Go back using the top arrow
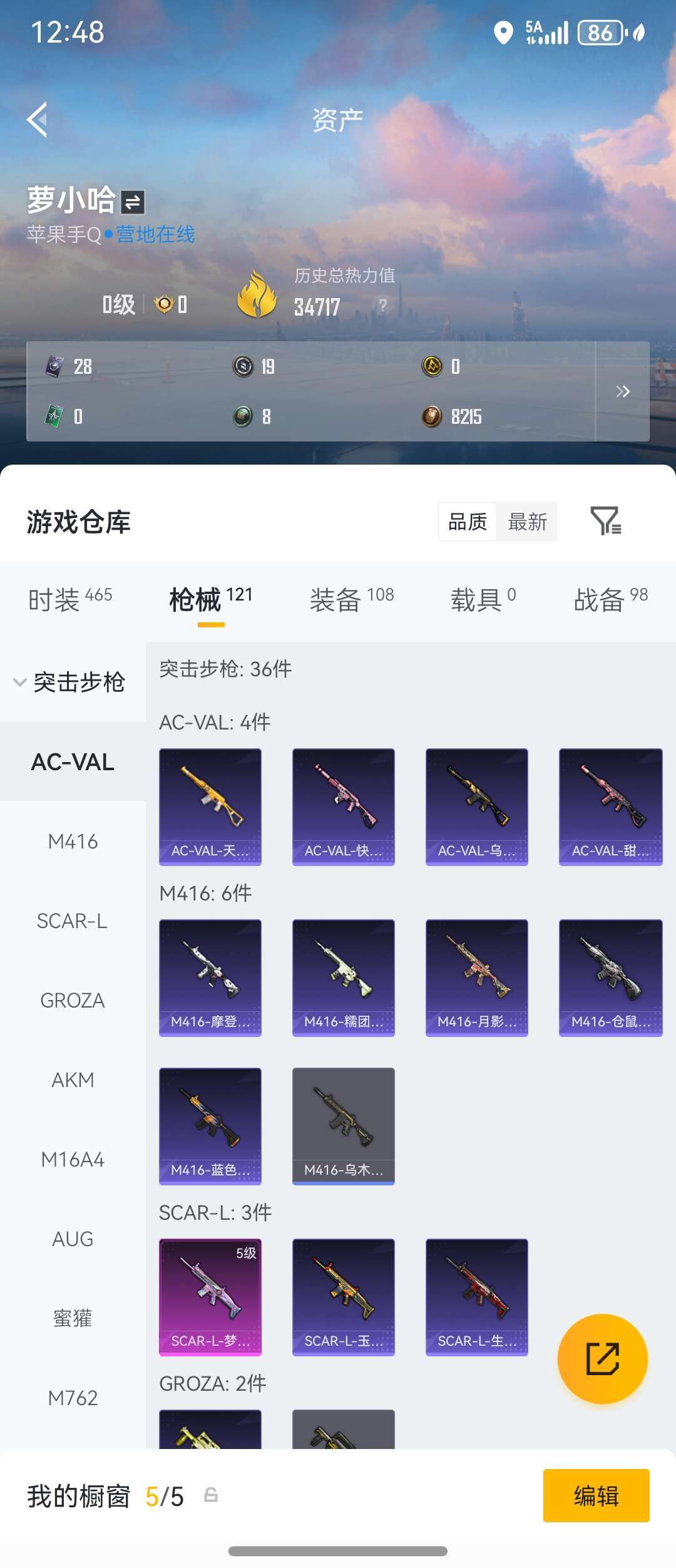This screenshot has width=676, height=1568. coord(38,119)
